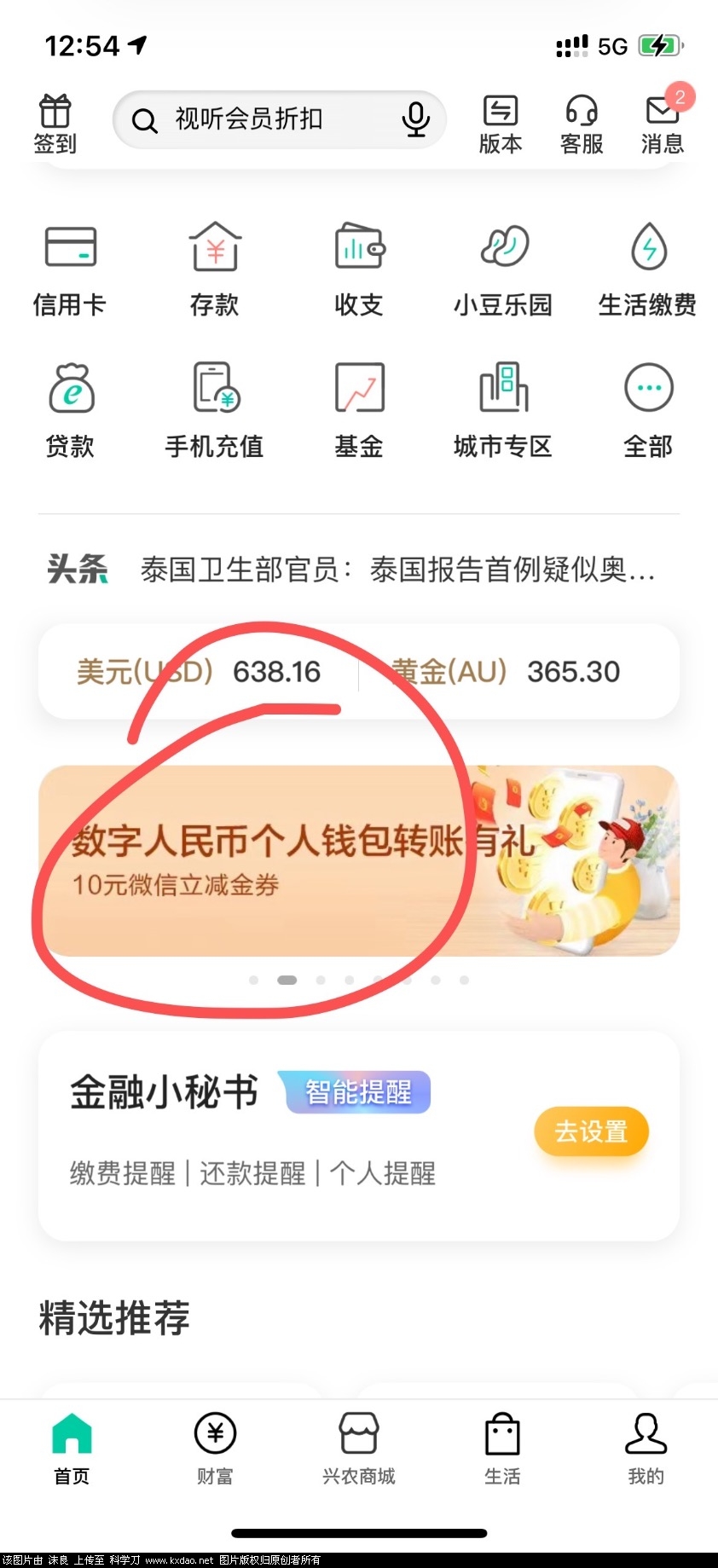Tap the 视听会员折扣 search box
Image resolution: width=718 pixels, height=1568 pixels.
tap(256, 119)
